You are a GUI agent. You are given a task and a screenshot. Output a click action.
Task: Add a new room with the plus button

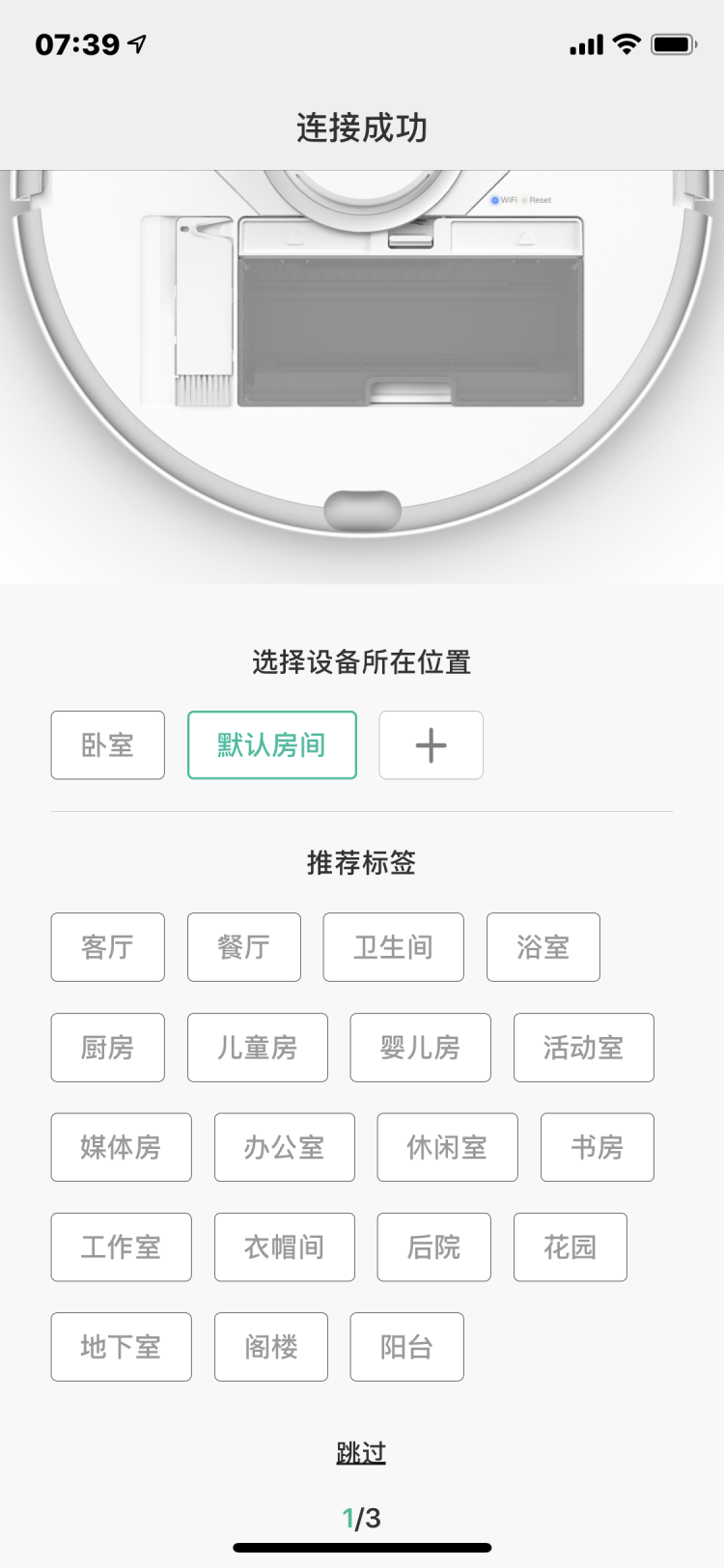click(x=431, y=745)
